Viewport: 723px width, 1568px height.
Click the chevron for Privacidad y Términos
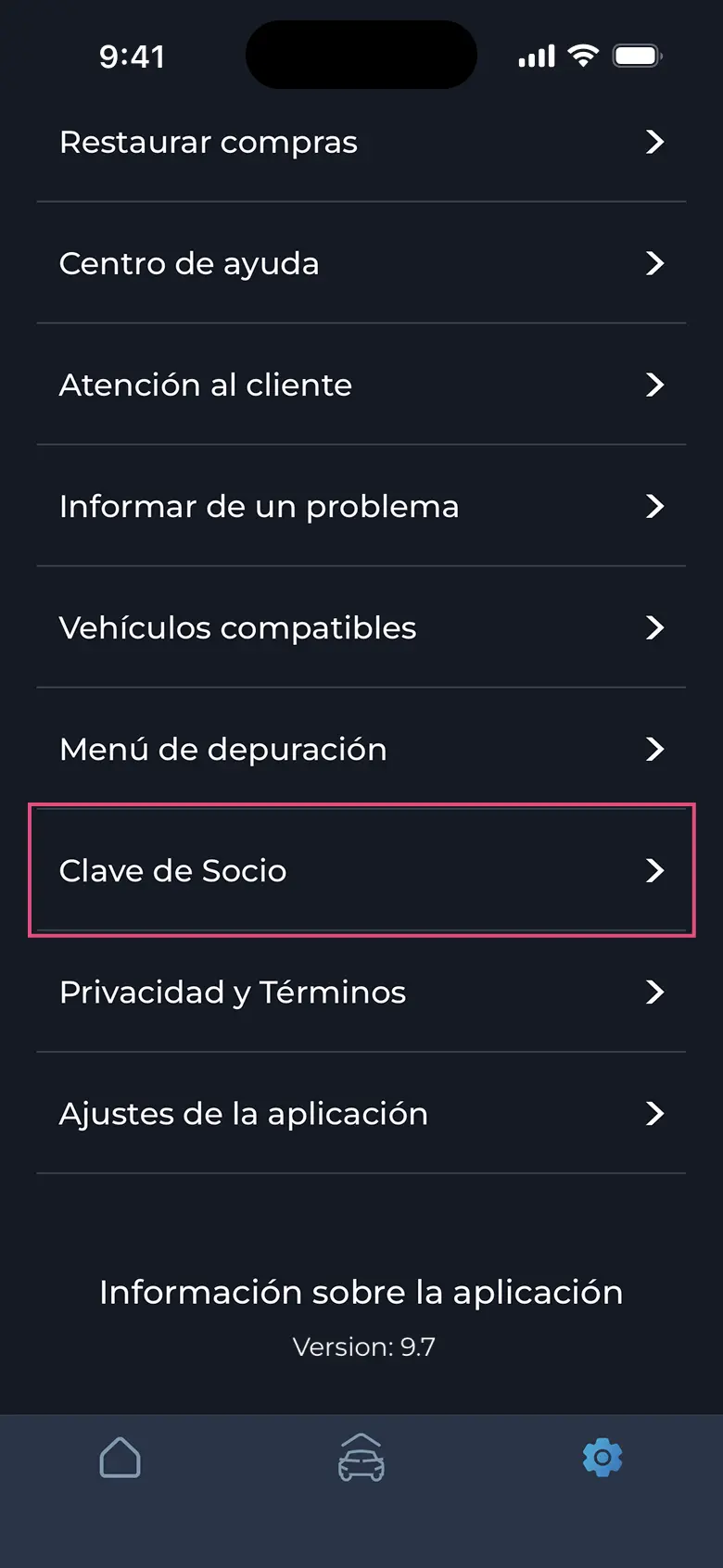coord(655,992)
